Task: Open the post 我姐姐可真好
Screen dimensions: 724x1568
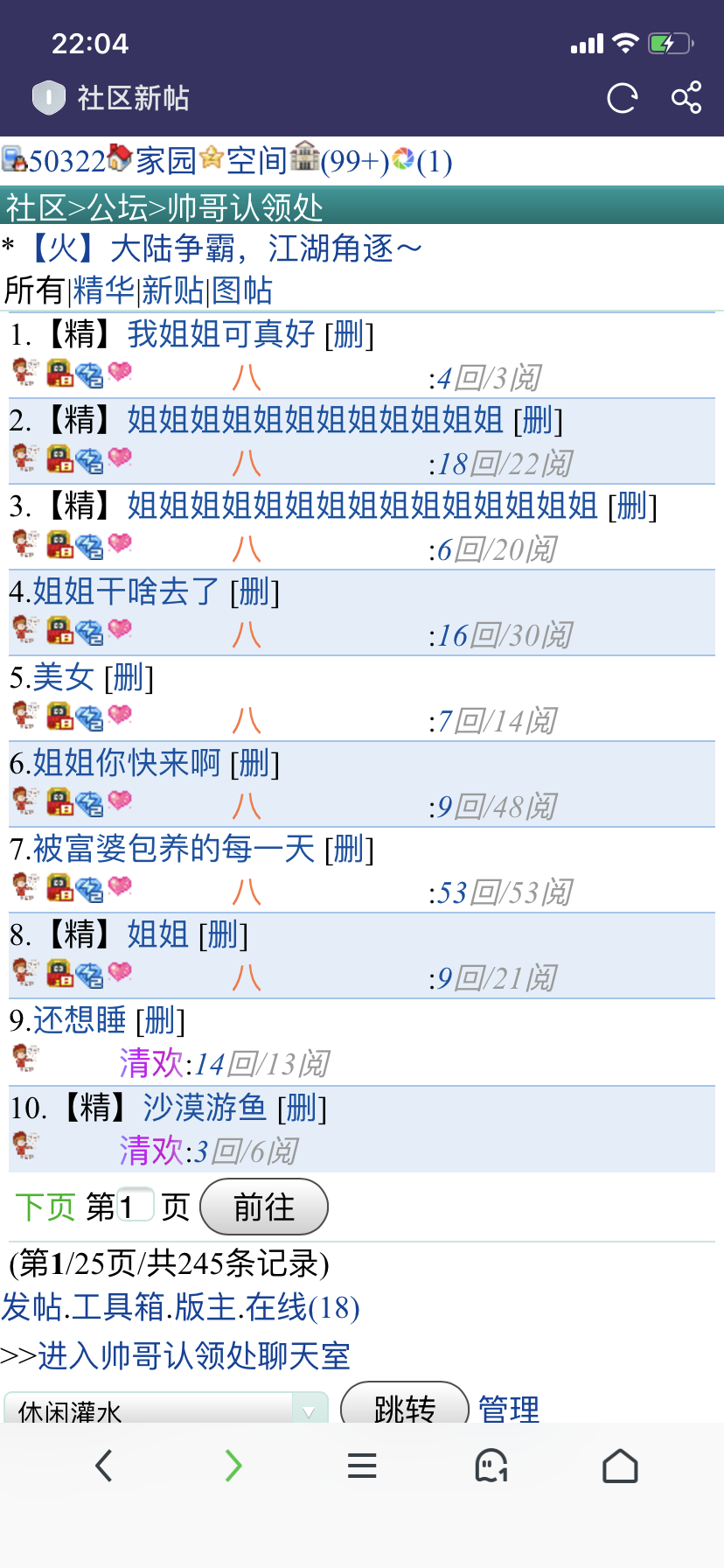Action: (220, 334)
